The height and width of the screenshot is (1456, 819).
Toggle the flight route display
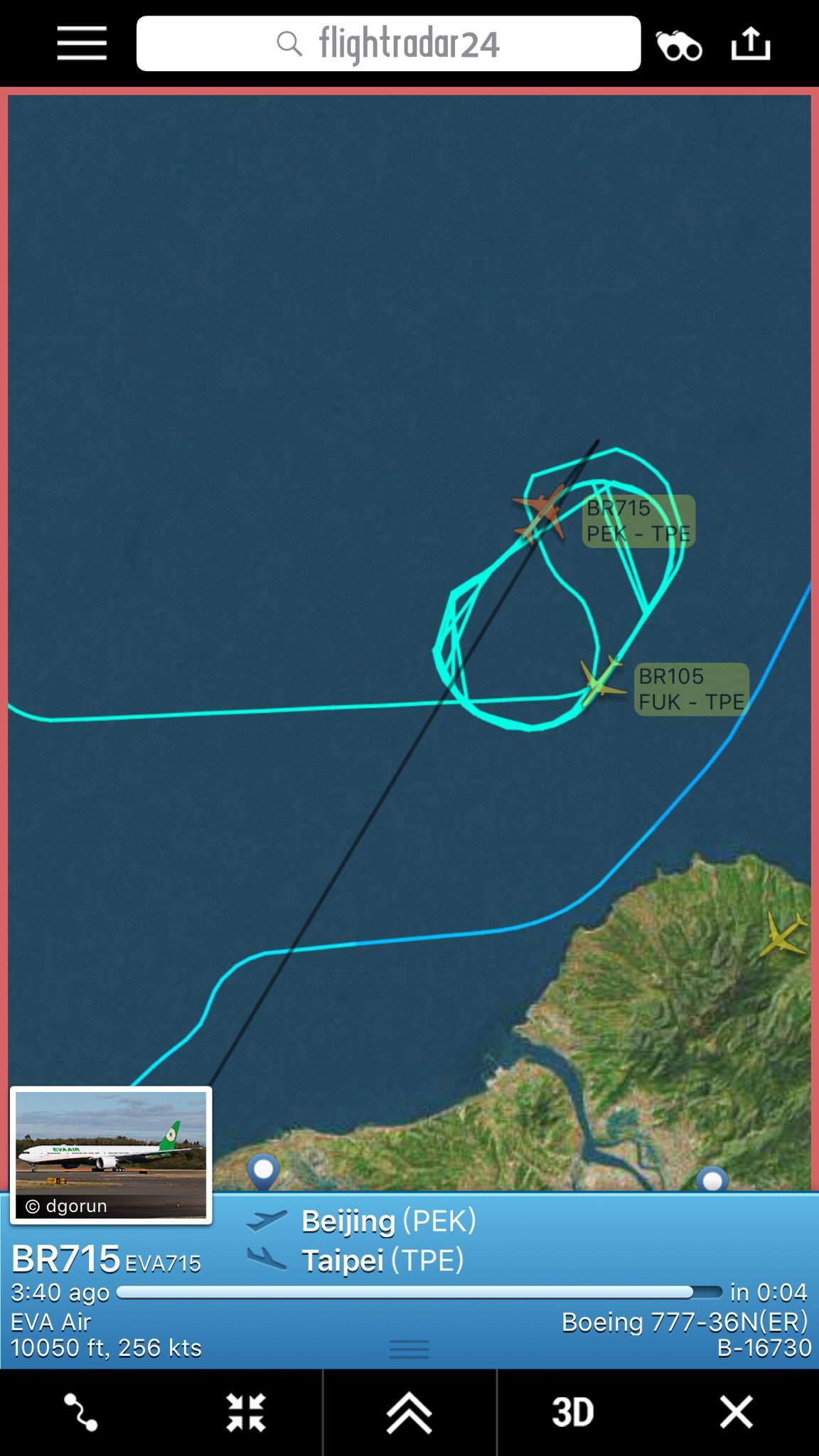[x=80, y=1412]
